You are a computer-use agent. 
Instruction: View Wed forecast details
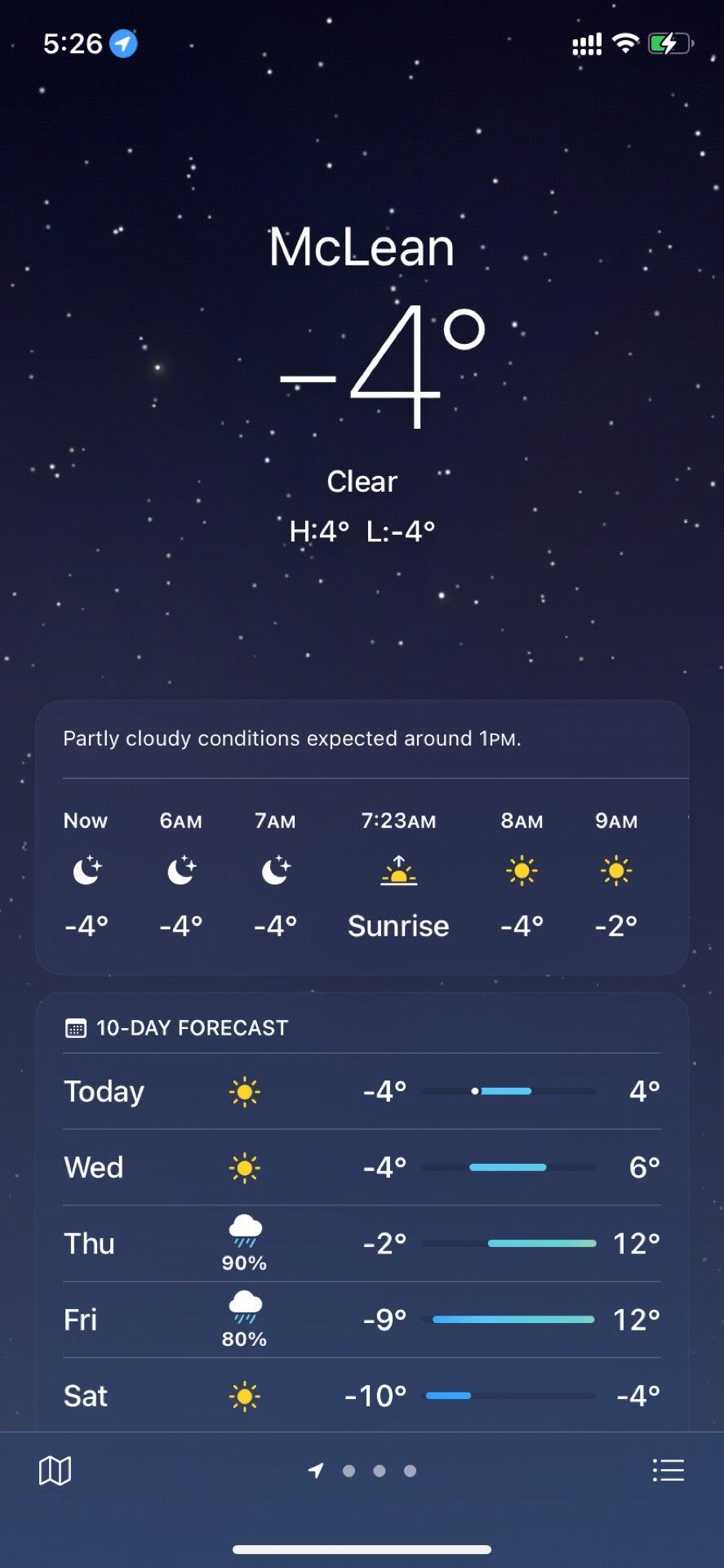click(x=362, y=1167)
